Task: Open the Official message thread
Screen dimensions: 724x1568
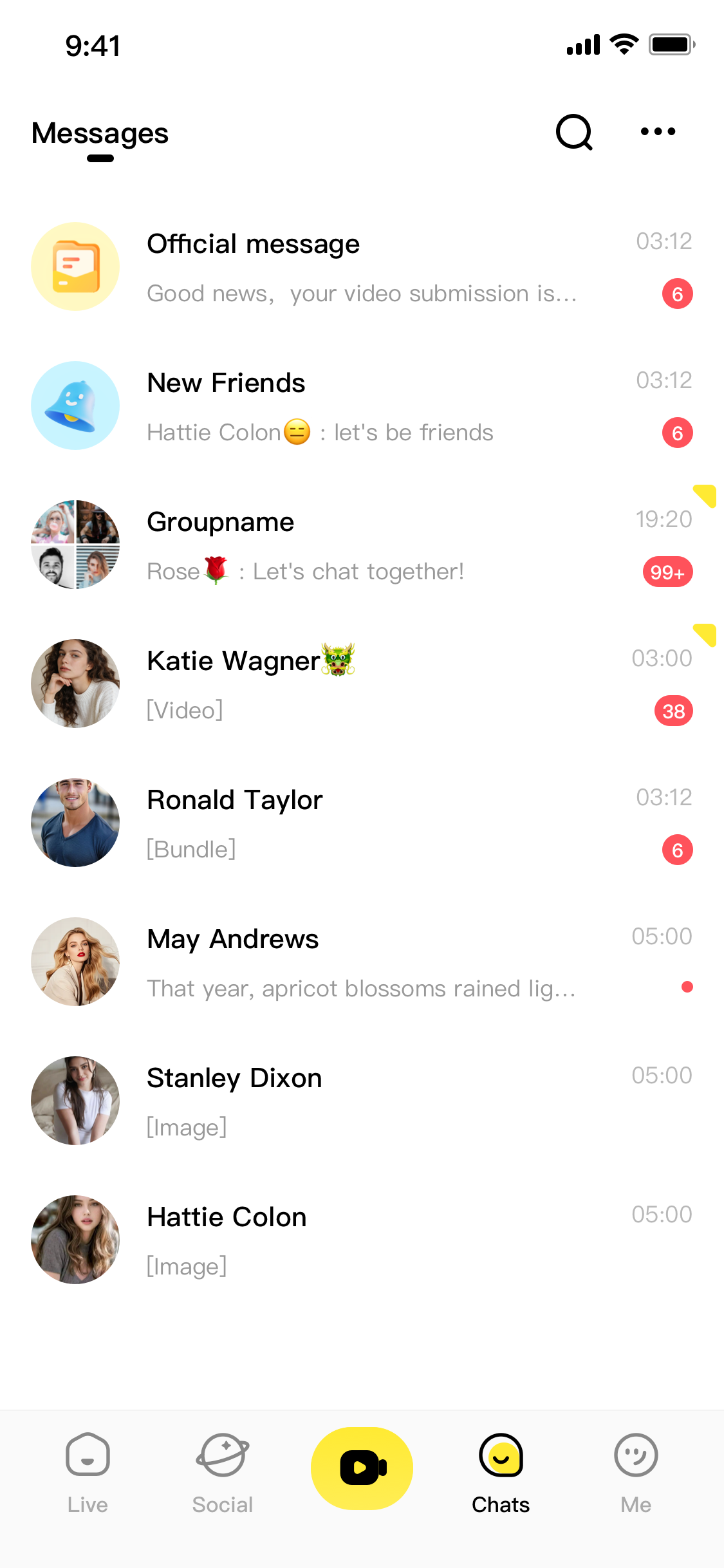Action: coord(360,266)
